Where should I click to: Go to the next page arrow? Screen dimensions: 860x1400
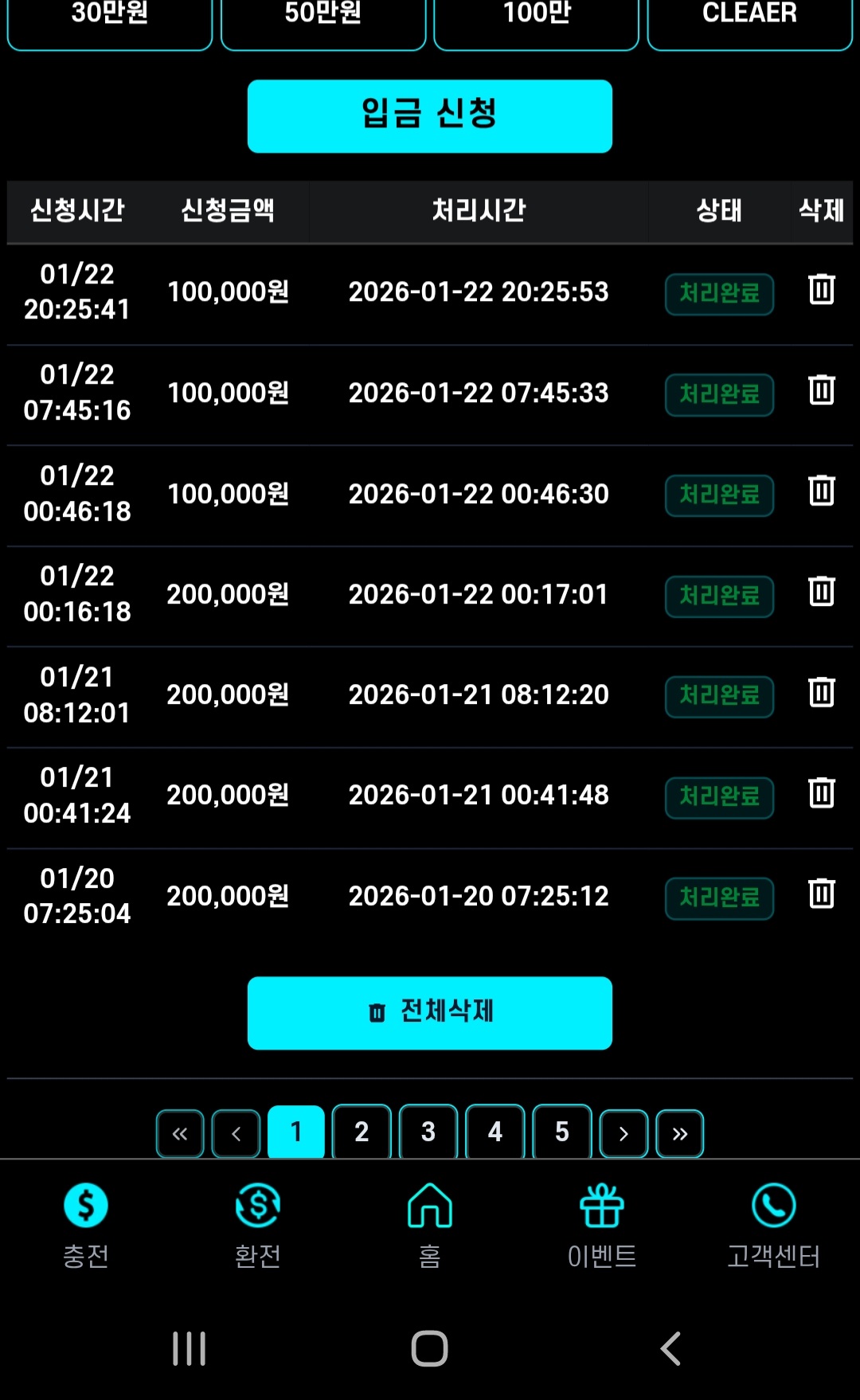pyautogui.click(x=623, y=1133)
